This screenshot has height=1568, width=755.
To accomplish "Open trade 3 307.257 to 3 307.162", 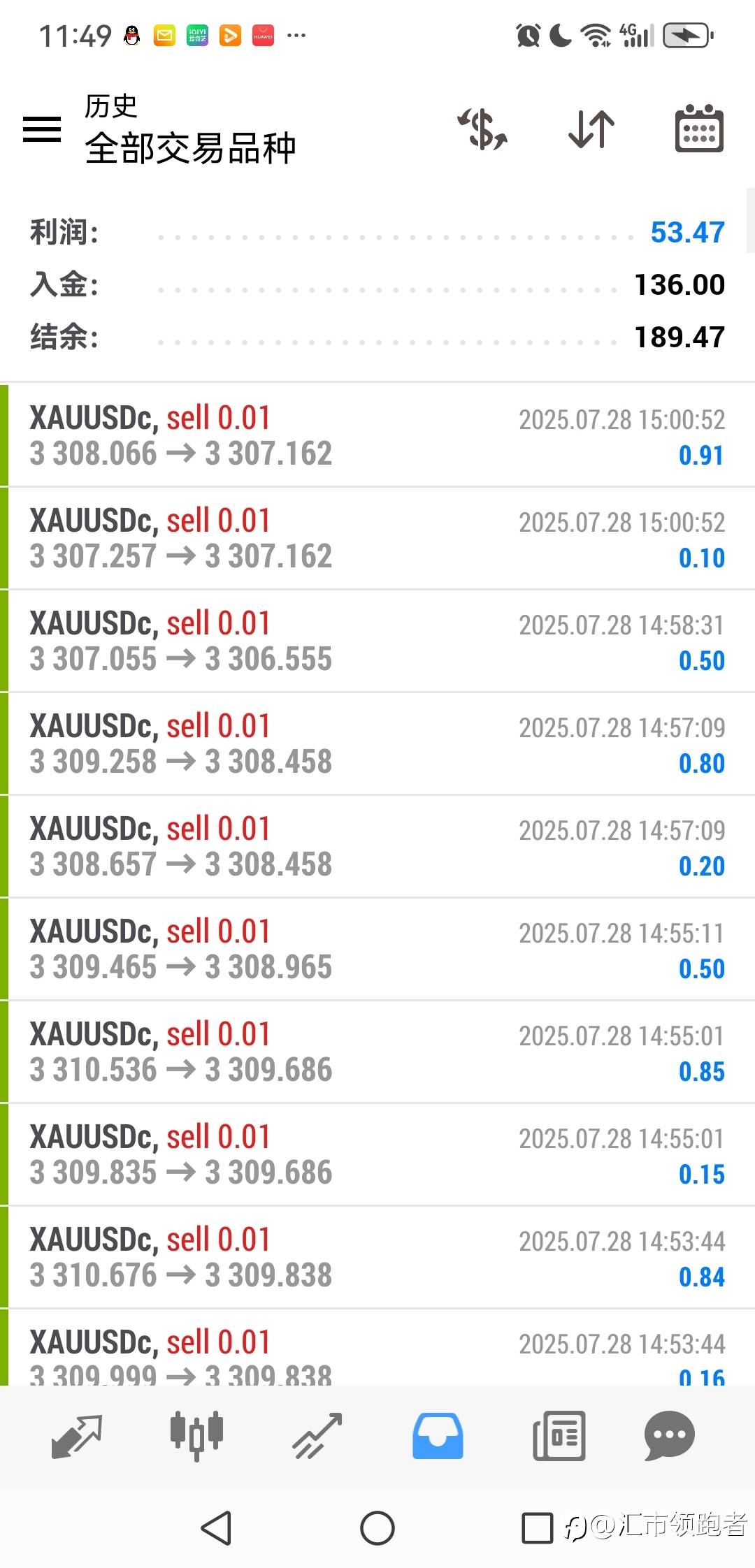I will point(377,538).
